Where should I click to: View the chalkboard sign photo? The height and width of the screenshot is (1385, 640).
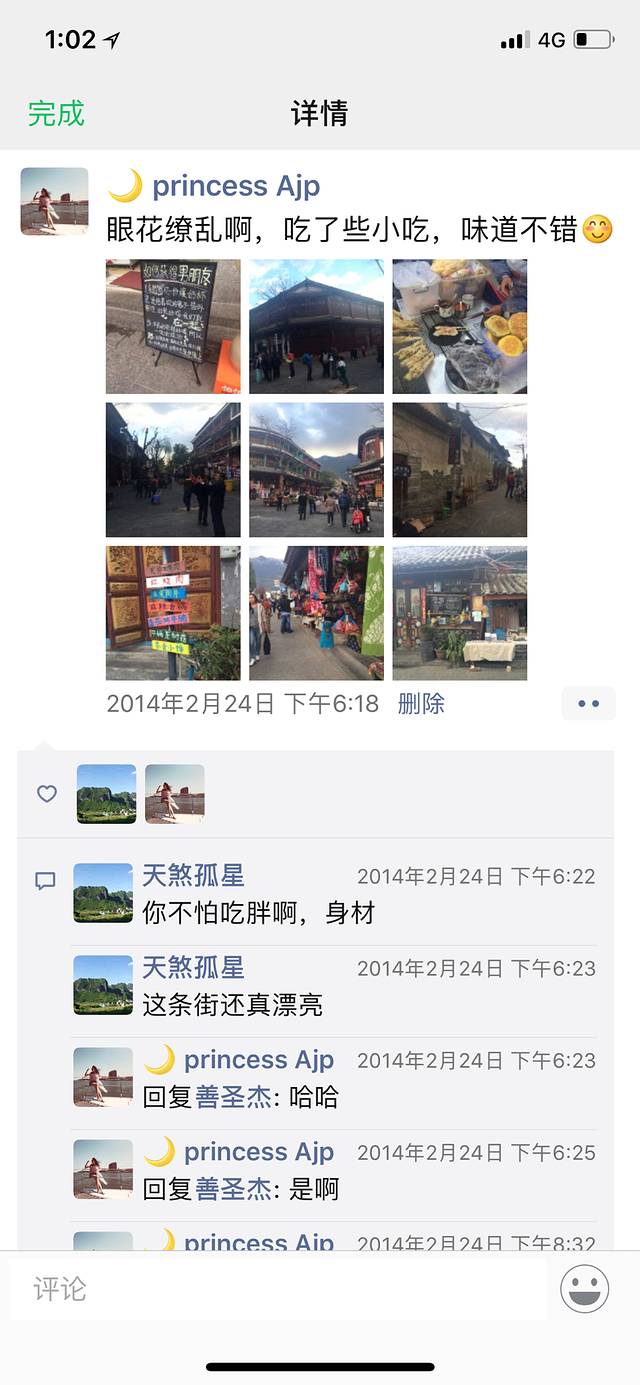173,326
